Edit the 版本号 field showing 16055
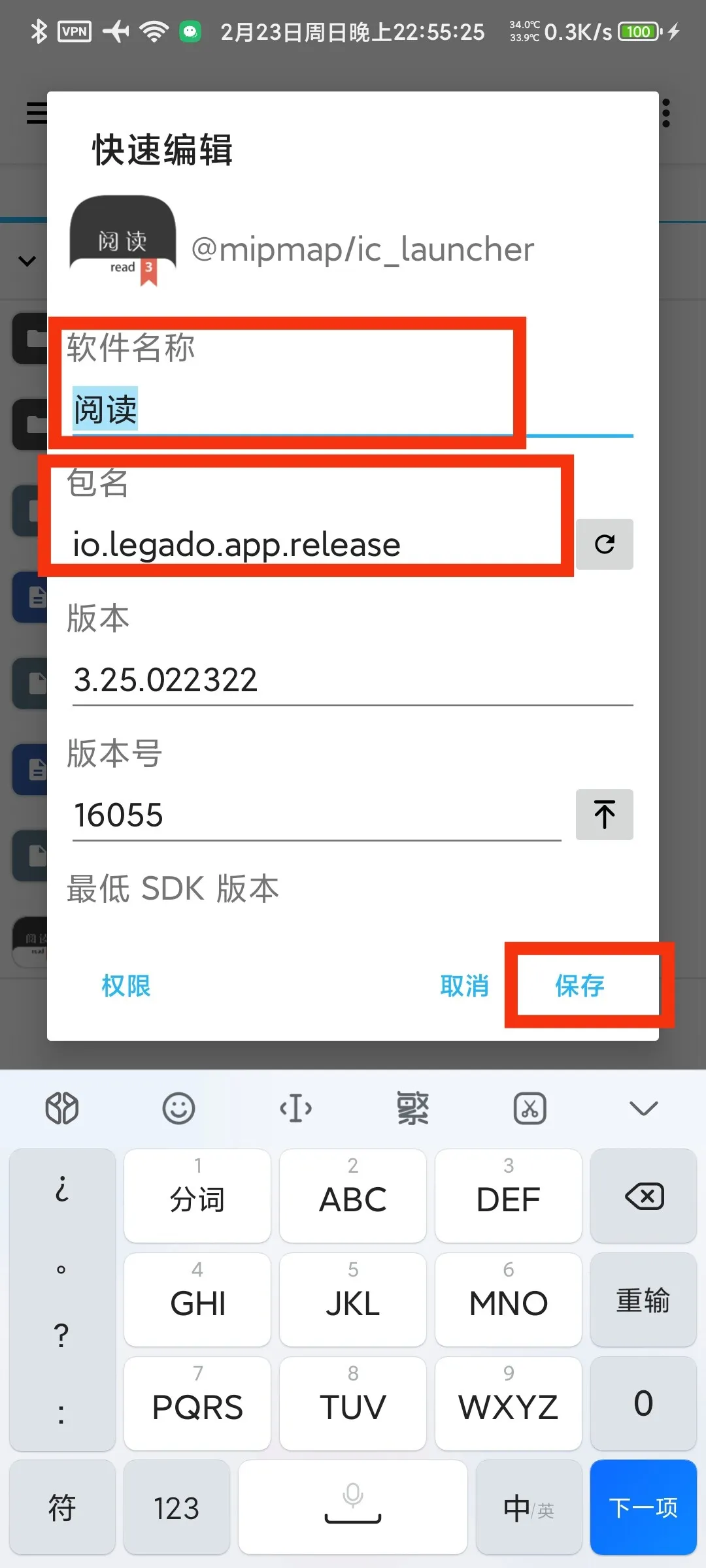This screenshot has height=1568, width=706. pyautogui.click(x=316, y=815)
